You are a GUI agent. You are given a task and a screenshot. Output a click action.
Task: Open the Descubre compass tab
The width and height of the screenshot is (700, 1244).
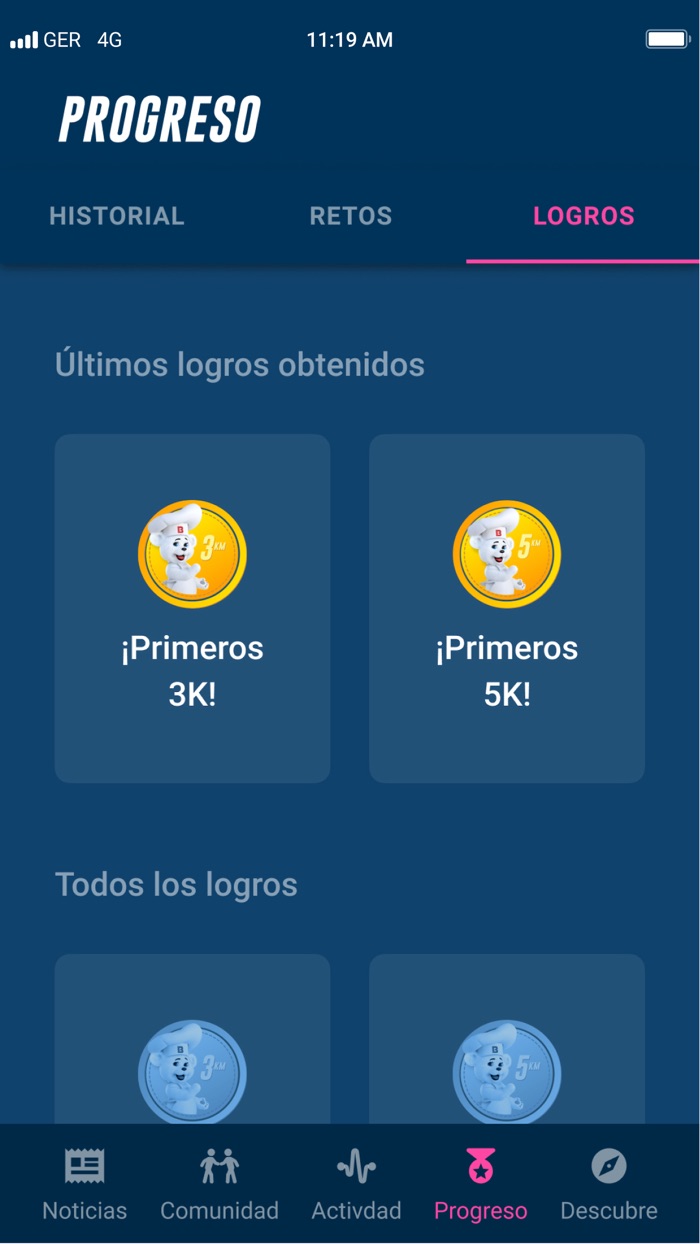pos(608,1185)
